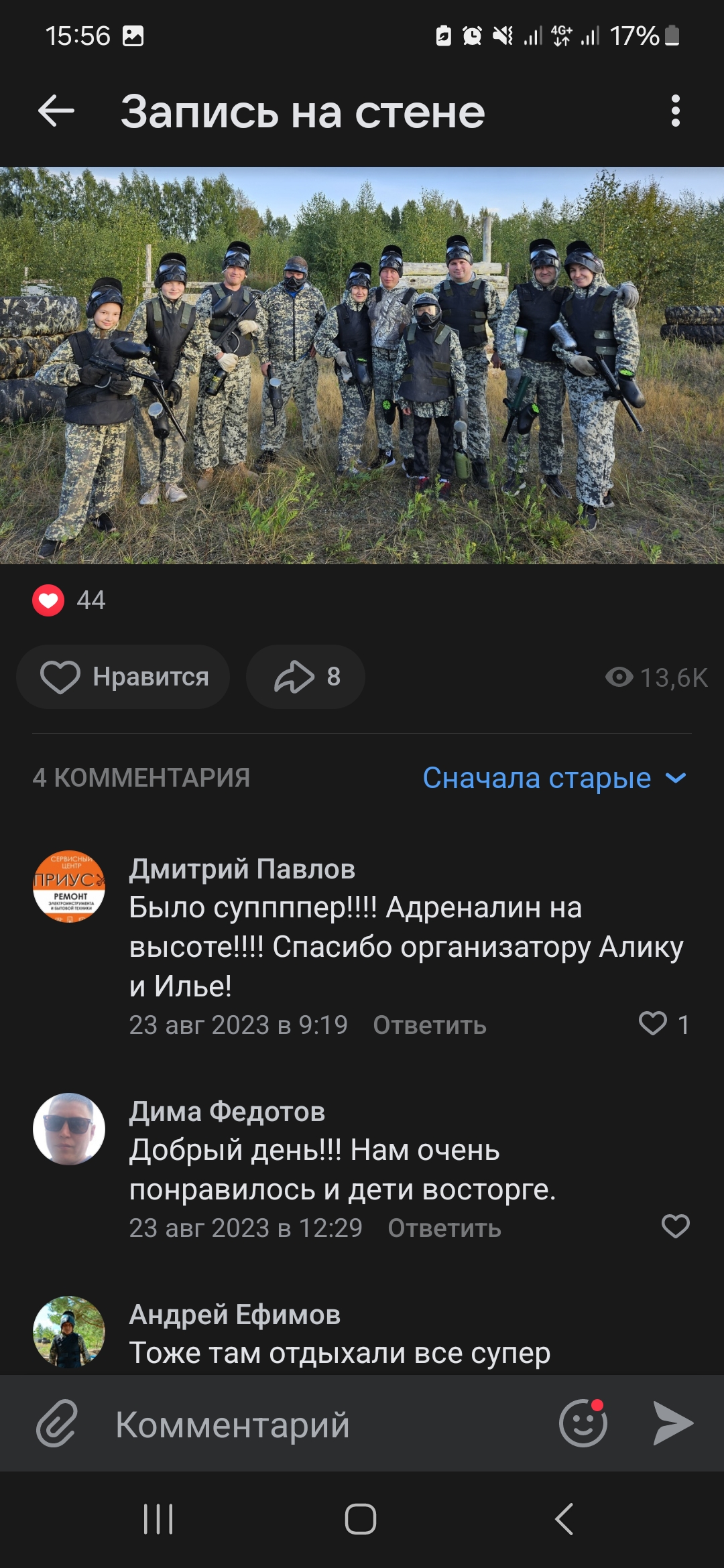Share the post via arrow button

click(306, 677)
